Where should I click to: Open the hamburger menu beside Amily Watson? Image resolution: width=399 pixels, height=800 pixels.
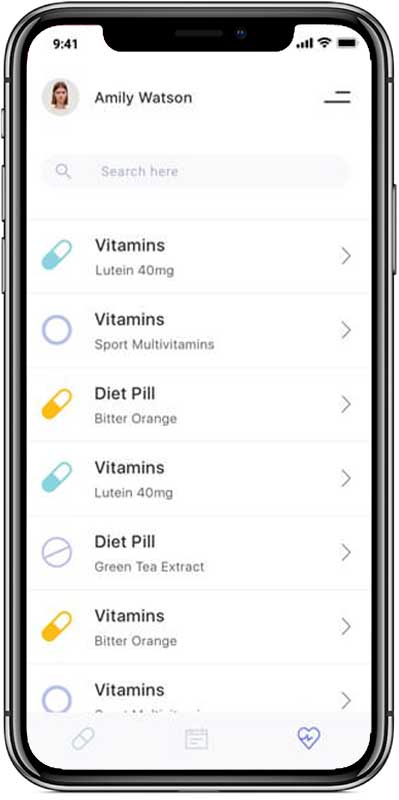coord(337,97)
